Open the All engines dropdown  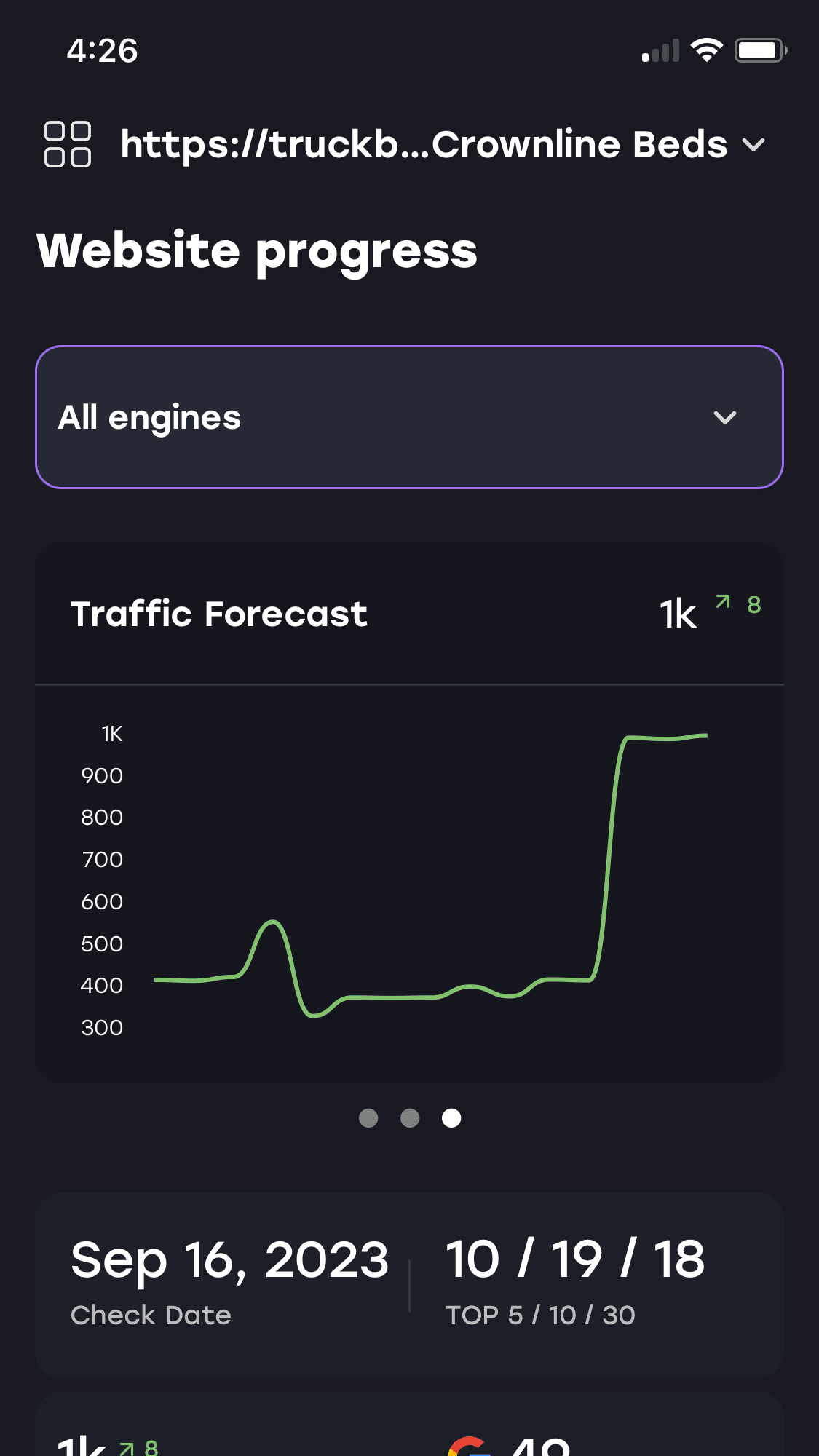[x=409, y=416]
